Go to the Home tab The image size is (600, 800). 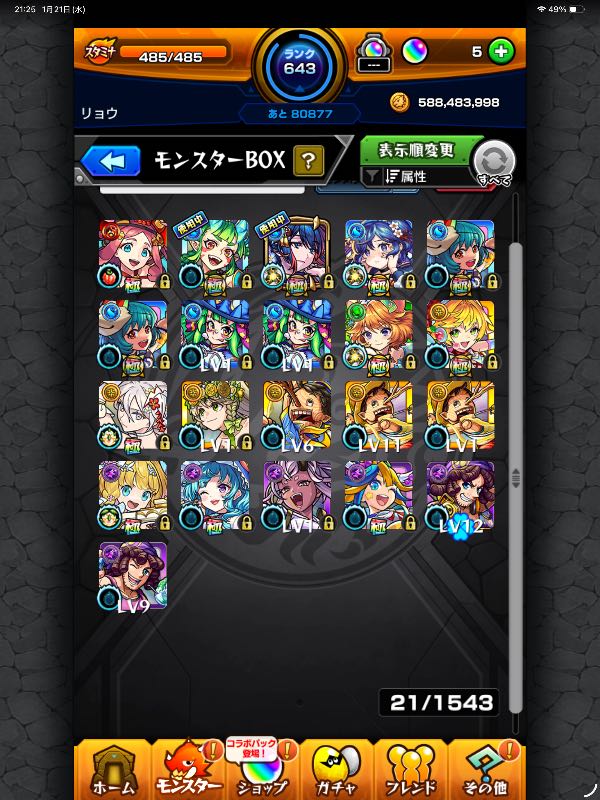coord(113,770)
